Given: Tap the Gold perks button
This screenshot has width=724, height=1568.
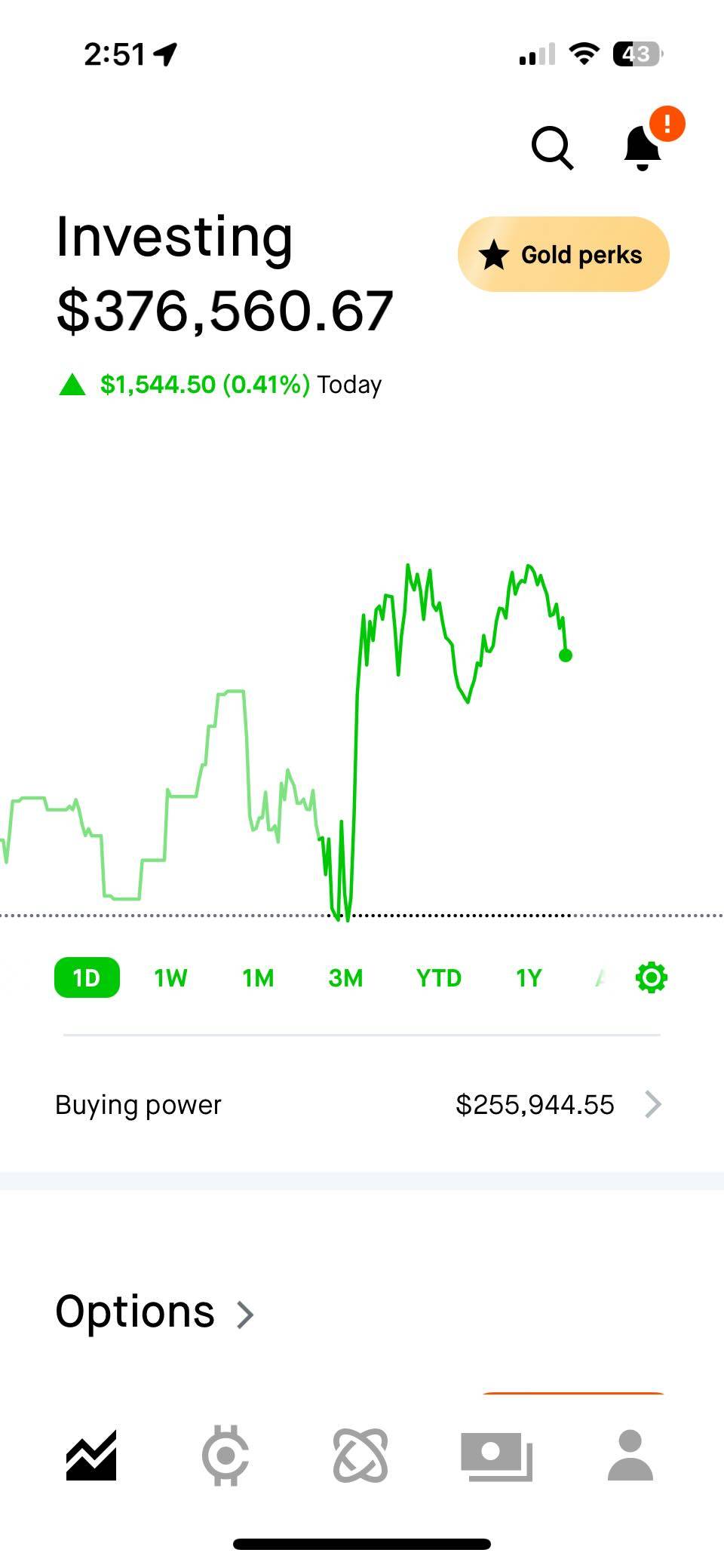Looking at the screenshot, I should pyautogui.click(x=563, y=254).
